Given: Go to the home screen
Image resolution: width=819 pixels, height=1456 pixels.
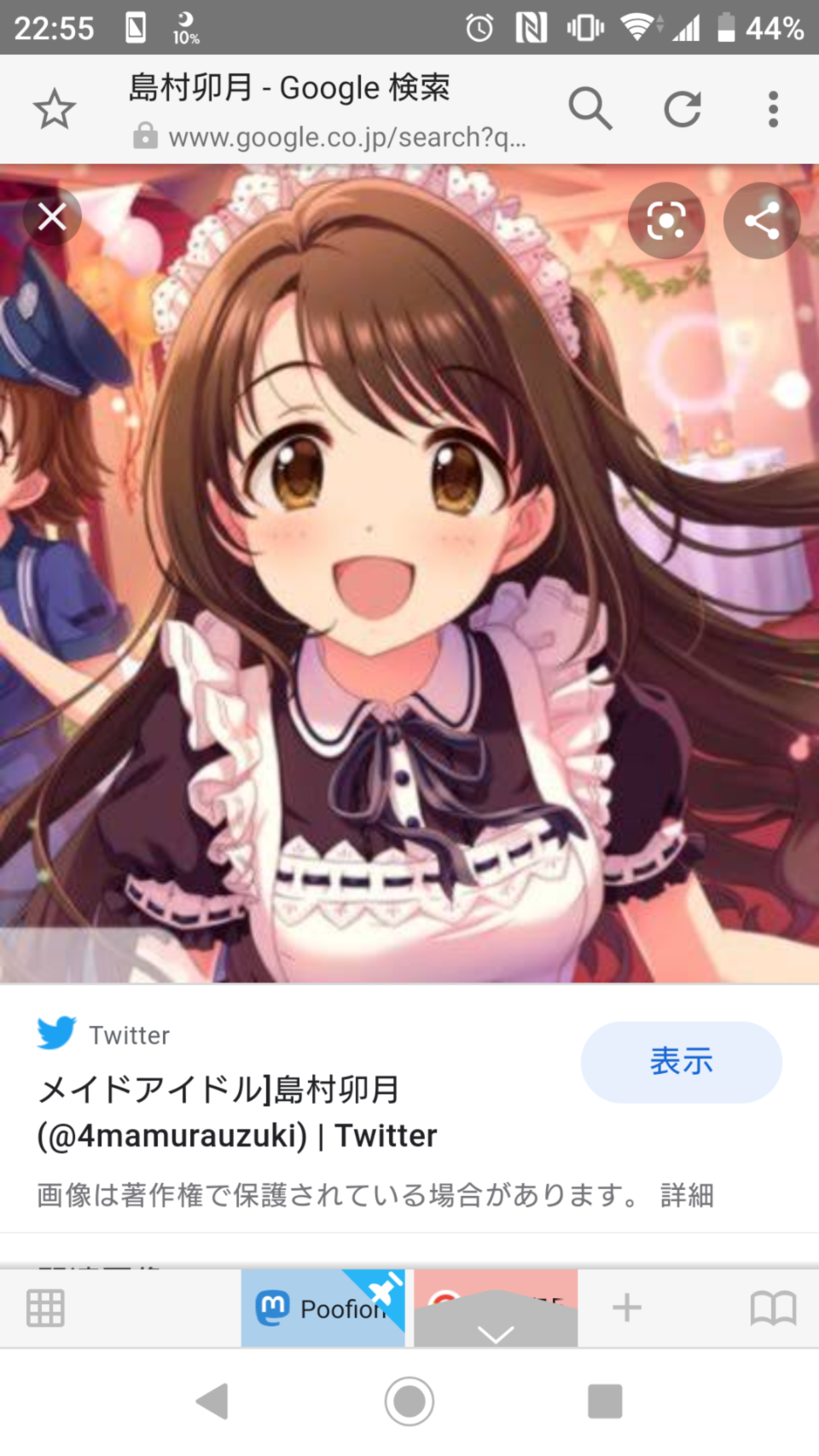Looking at the screenshot, I should point(409,1401).
